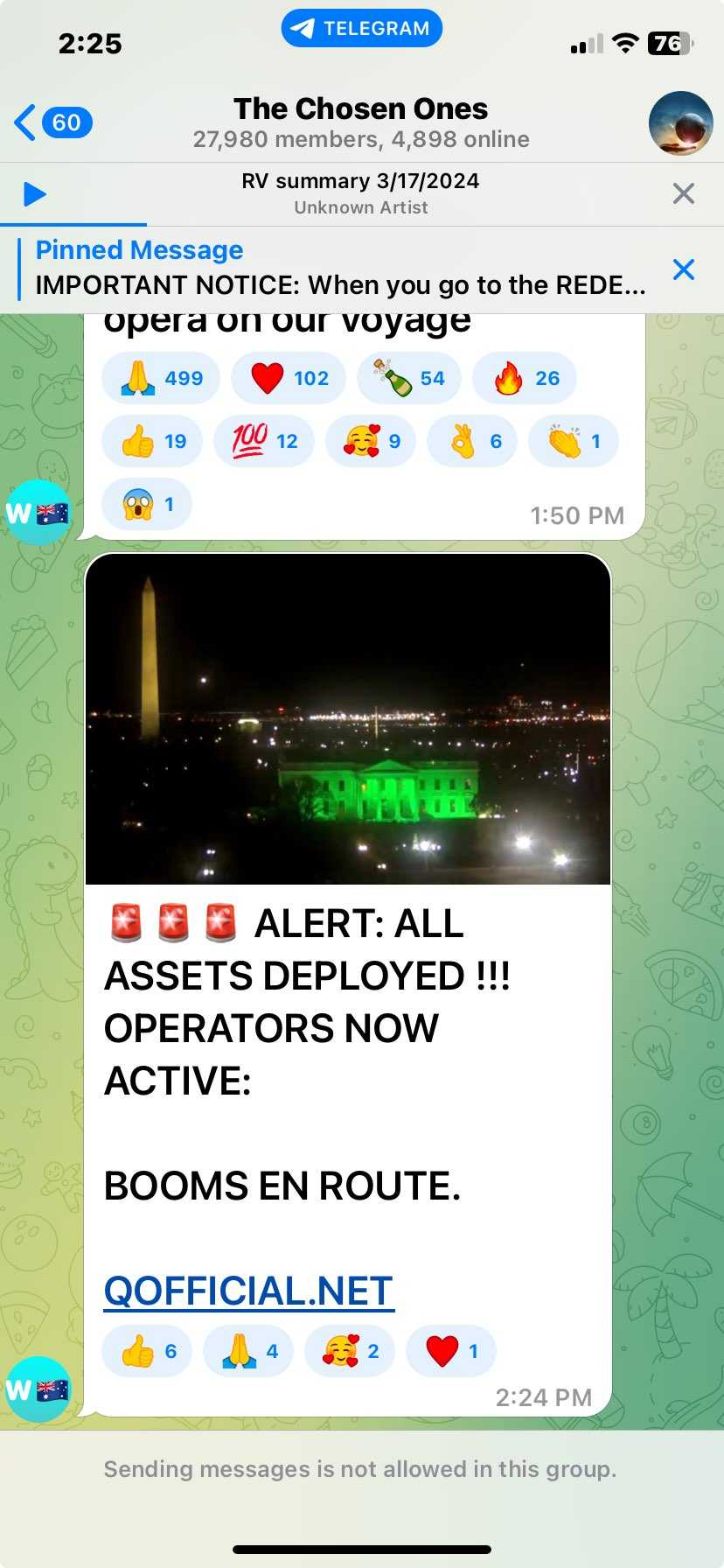The height and width of the screenshot is (1568, 724).
Task: Dismiss the pinned message banner
Action: (x=684, y=269)
